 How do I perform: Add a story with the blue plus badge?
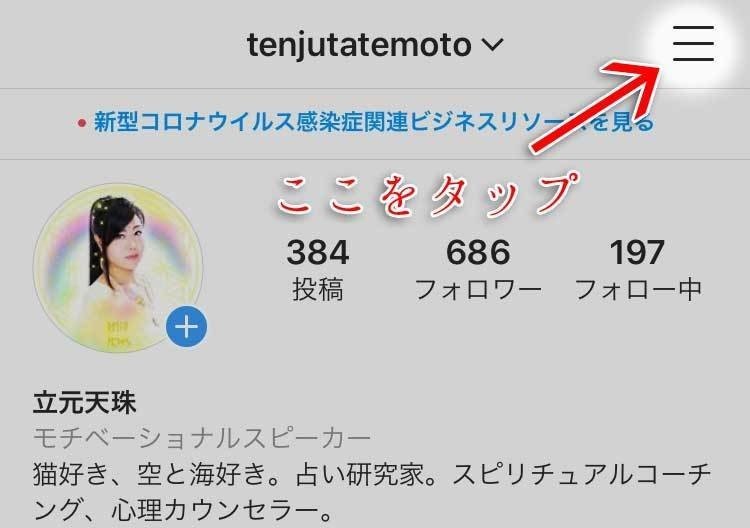(x=187, y=327)
